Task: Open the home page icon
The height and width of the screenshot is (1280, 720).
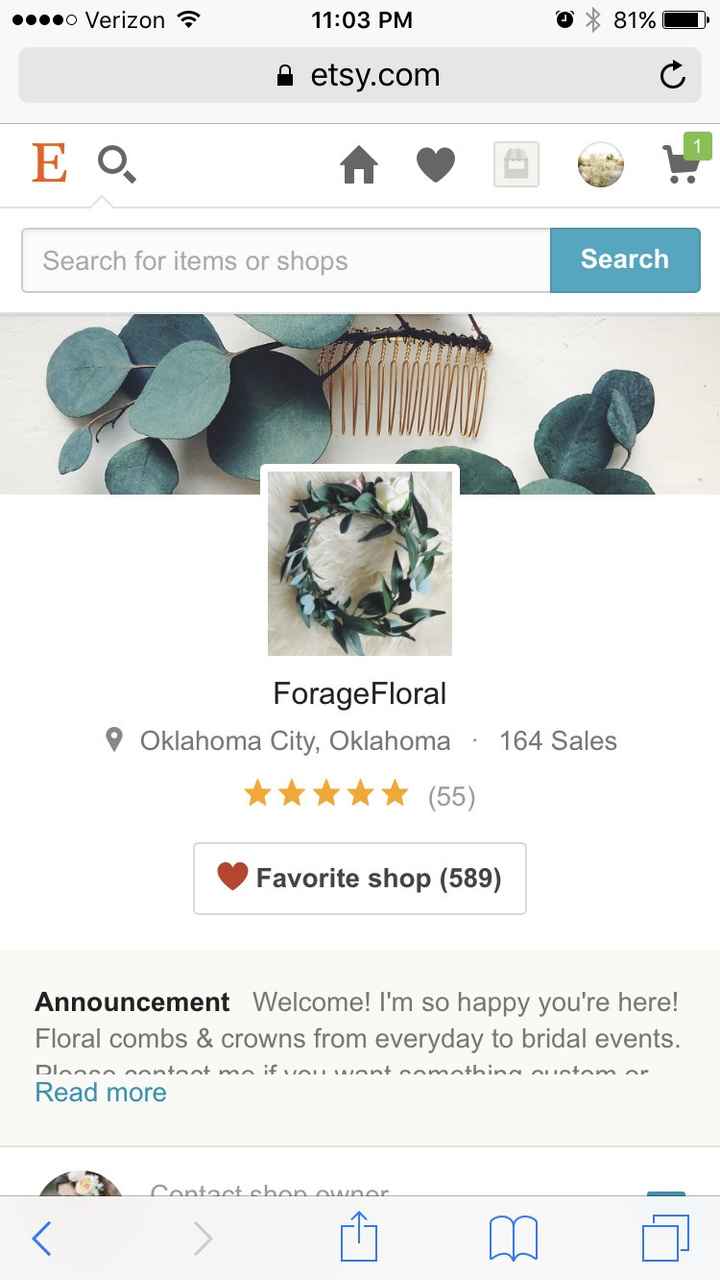Action: 359,165
